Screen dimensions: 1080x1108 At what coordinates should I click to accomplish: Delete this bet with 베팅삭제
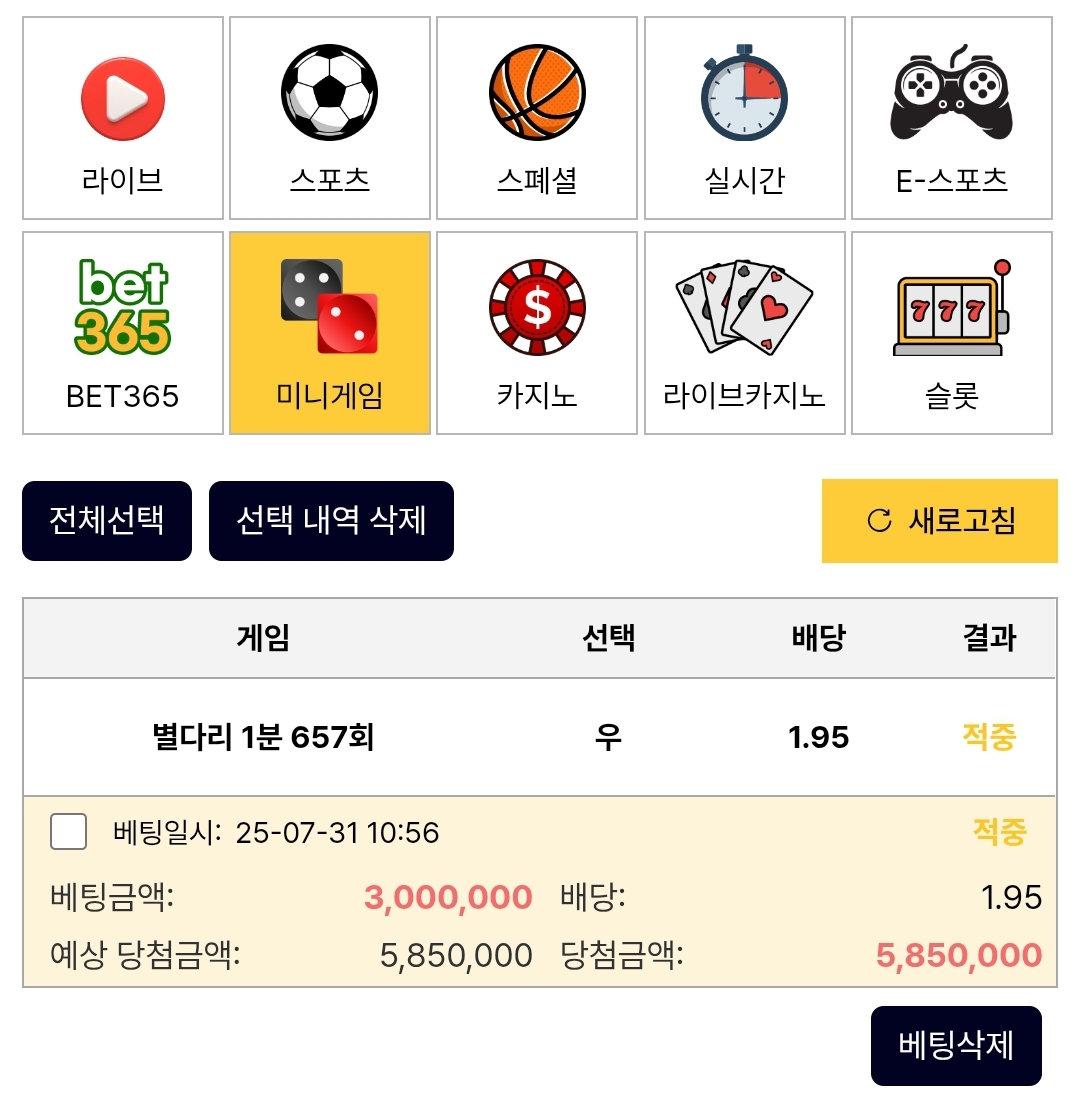pyautogui.click(x=955, y=1046)
